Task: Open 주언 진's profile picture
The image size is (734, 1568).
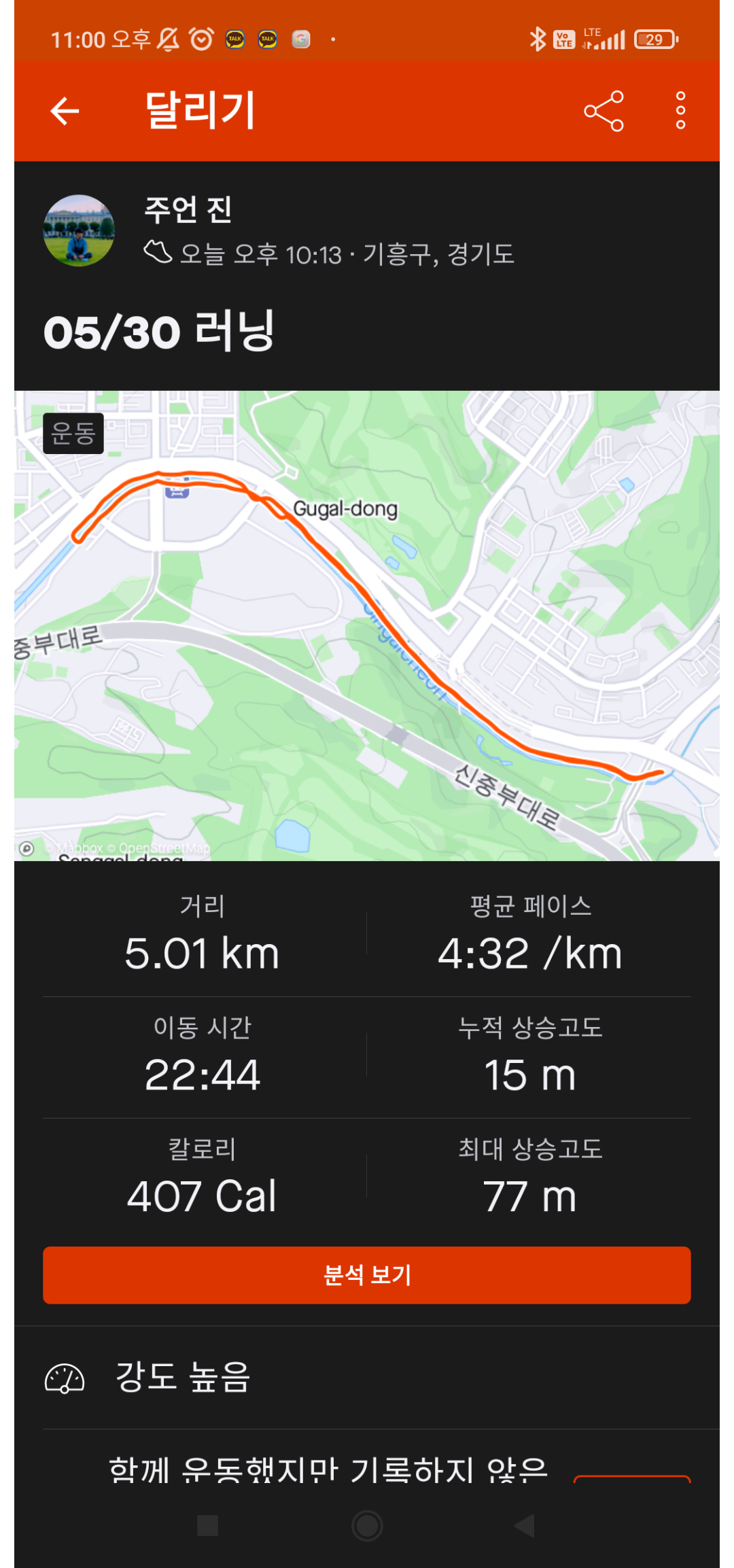Action: click(79, 230)
